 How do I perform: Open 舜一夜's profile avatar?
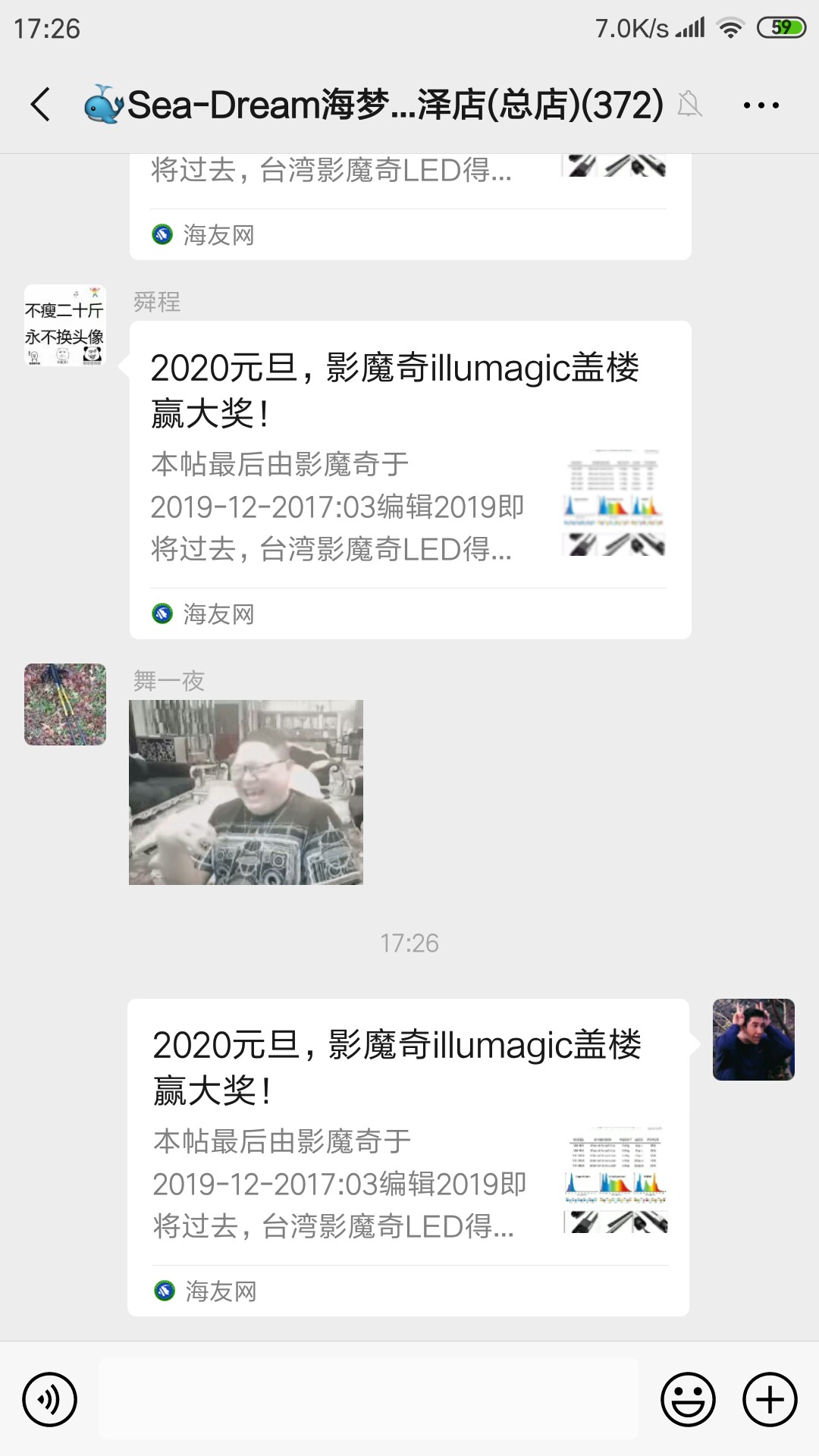(65, 704)
